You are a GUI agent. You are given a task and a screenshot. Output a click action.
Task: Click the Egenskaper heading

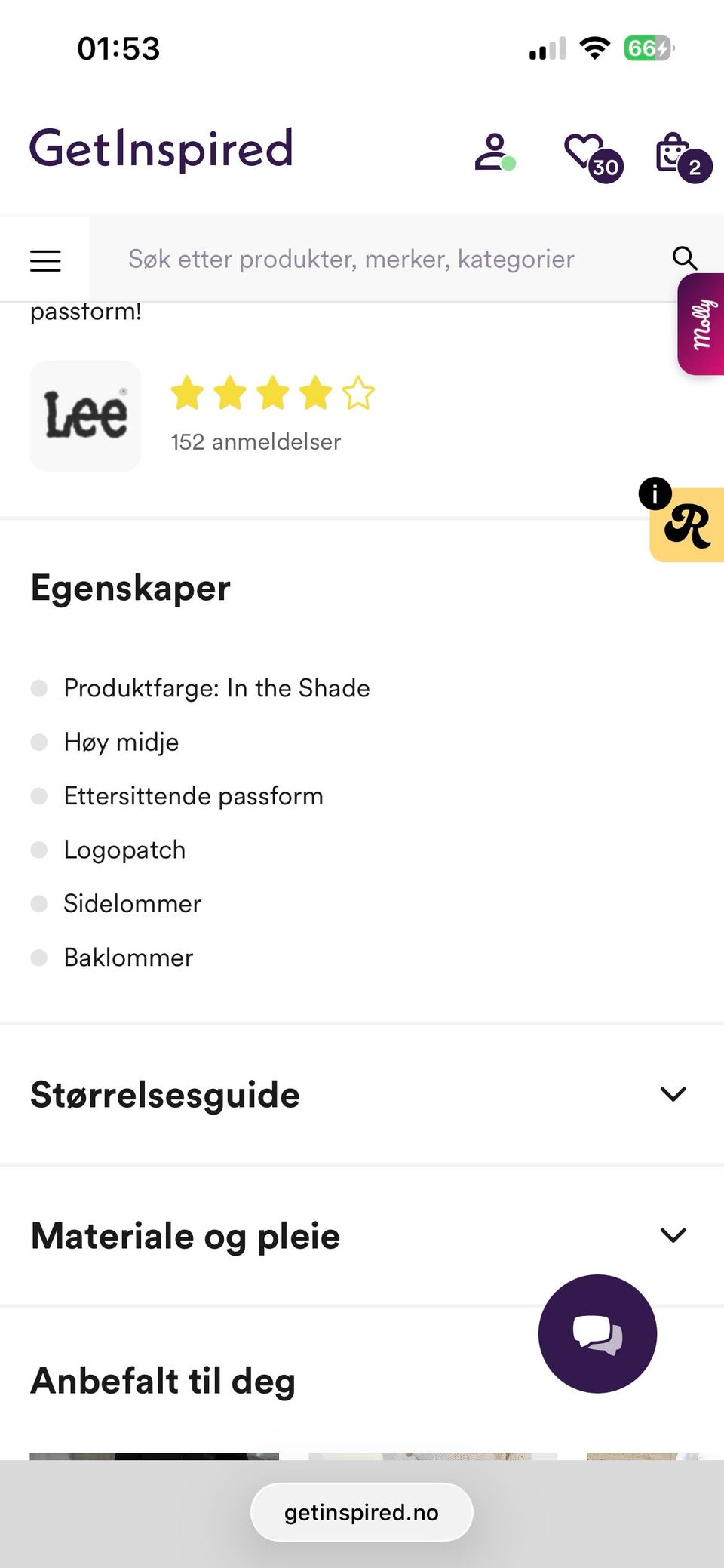click(130, 588)
